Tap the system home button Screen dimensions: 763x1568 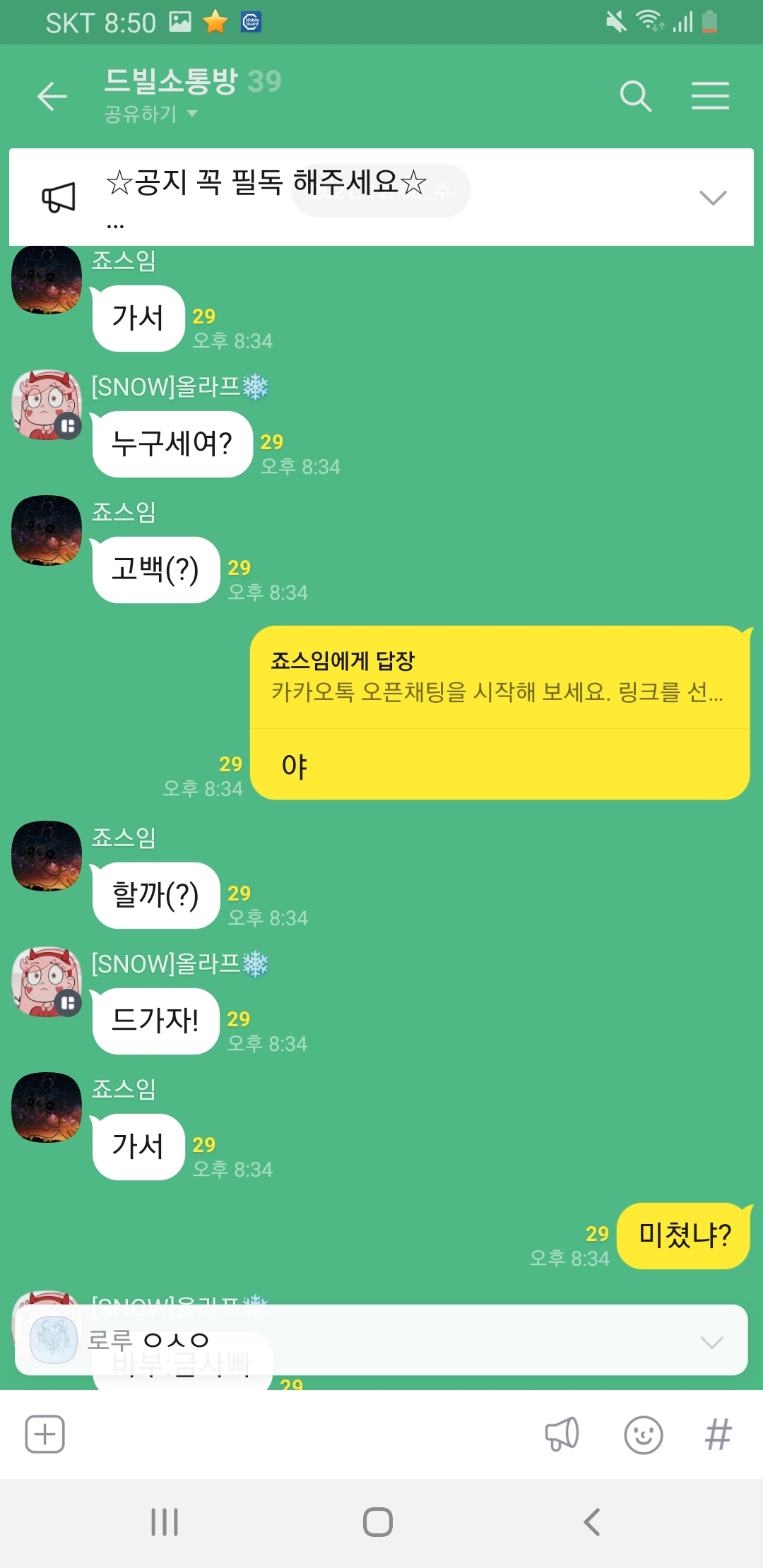click(378, 1522)
